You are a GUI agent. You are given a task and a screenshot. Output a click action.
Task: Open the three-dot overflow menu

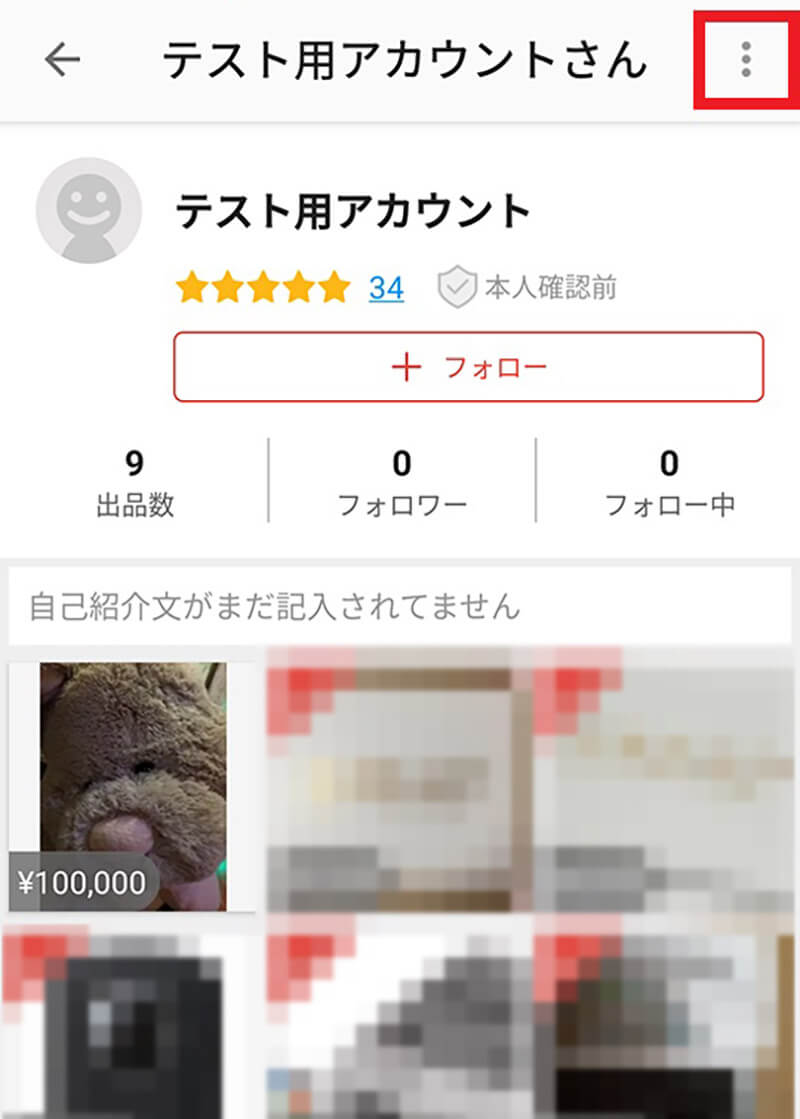pyautogui.click(x=745, y=60)
